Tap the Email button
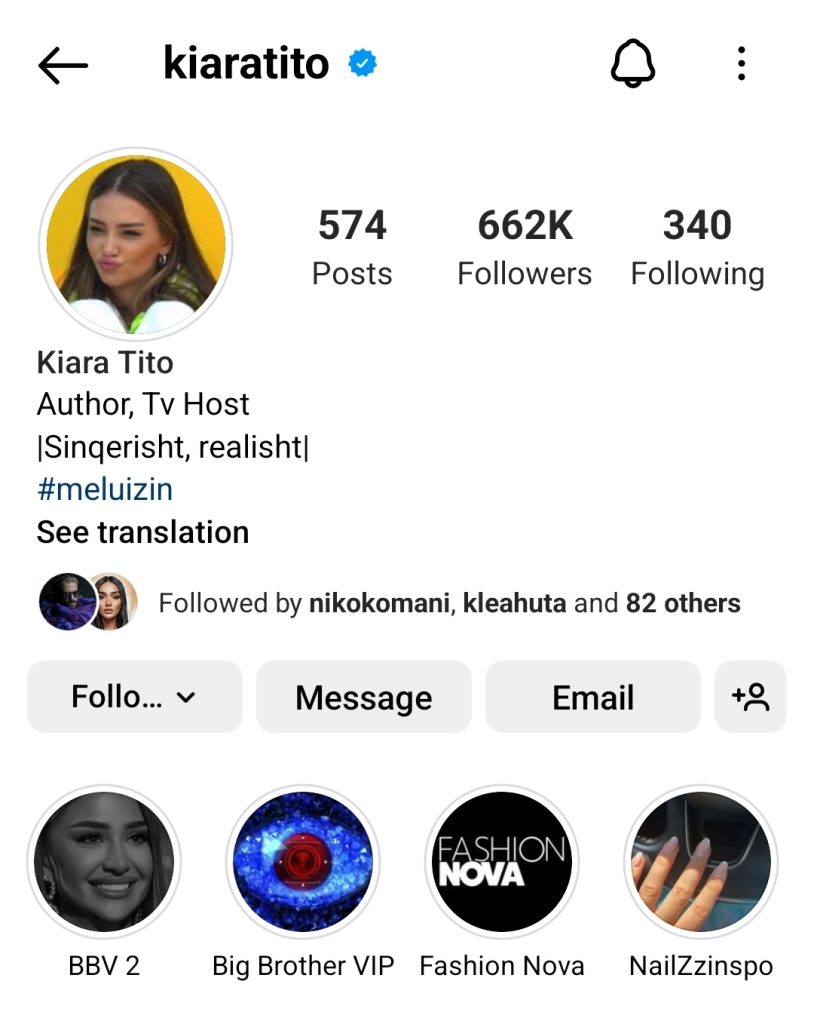 593,697
